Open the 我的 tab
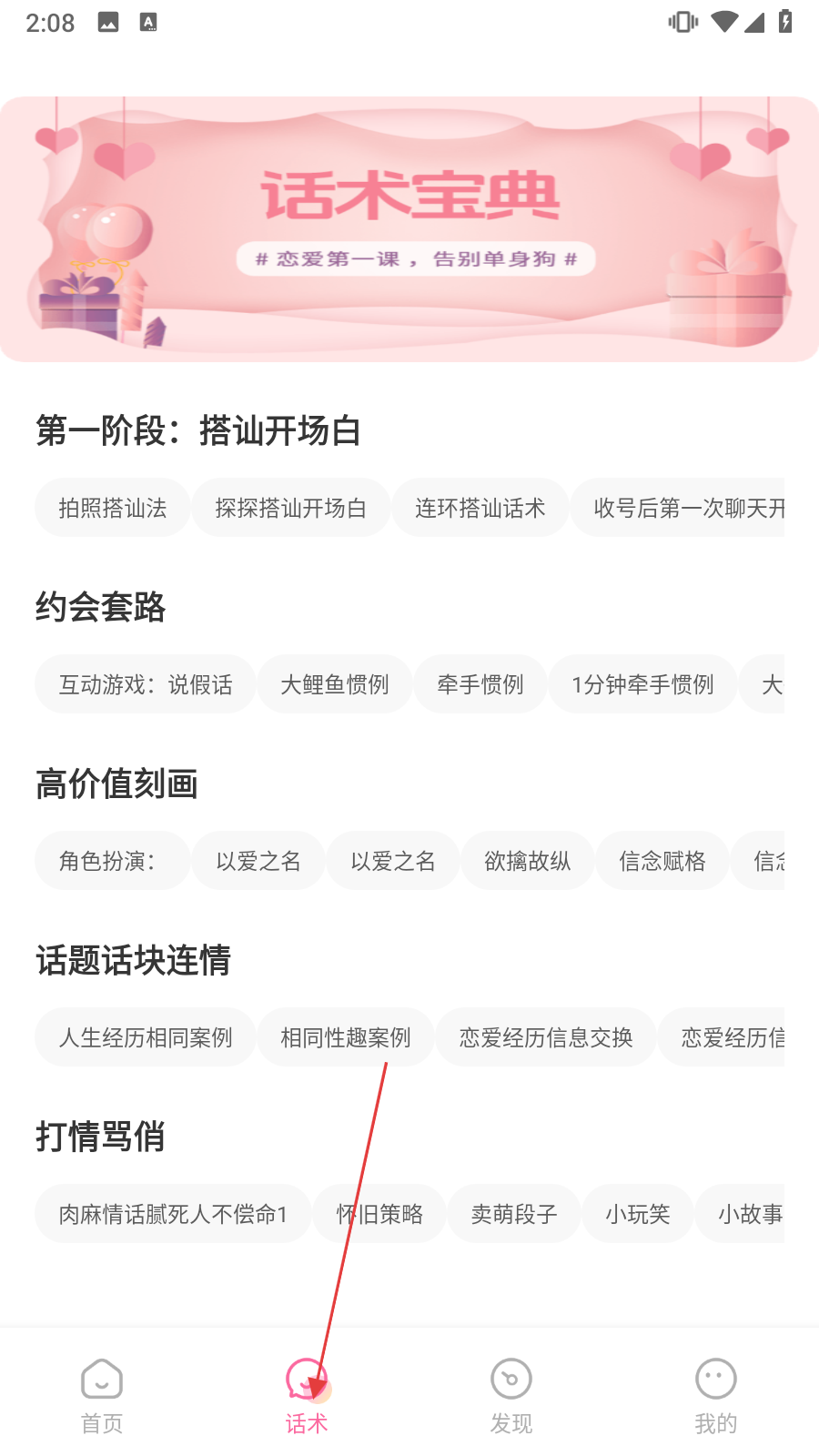The height and width of the screenshot is (1456, 819). pos(715,1397)
